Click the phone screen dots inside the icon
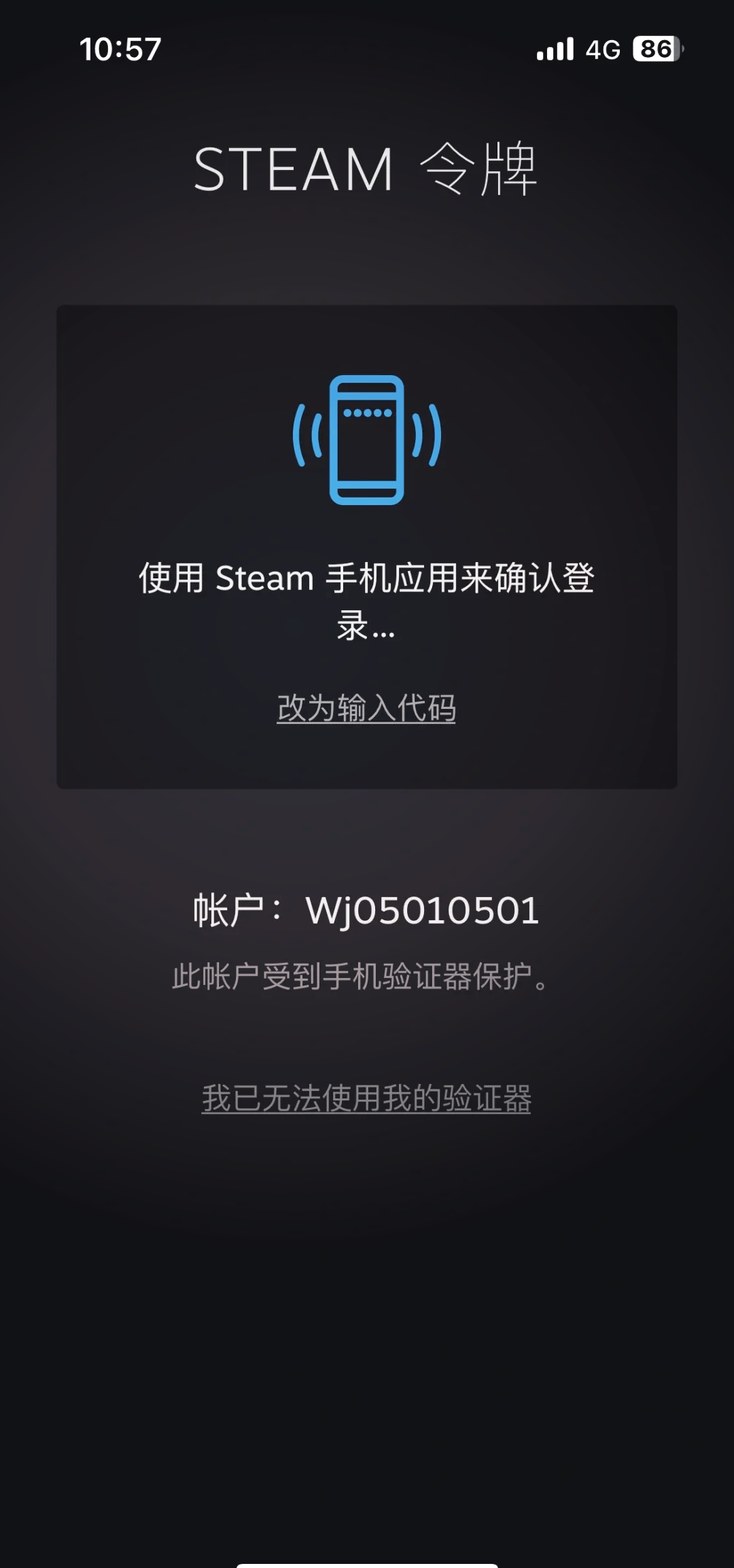Image resolution: width=734 pixels, height=1568 pixels. [367, 413]
